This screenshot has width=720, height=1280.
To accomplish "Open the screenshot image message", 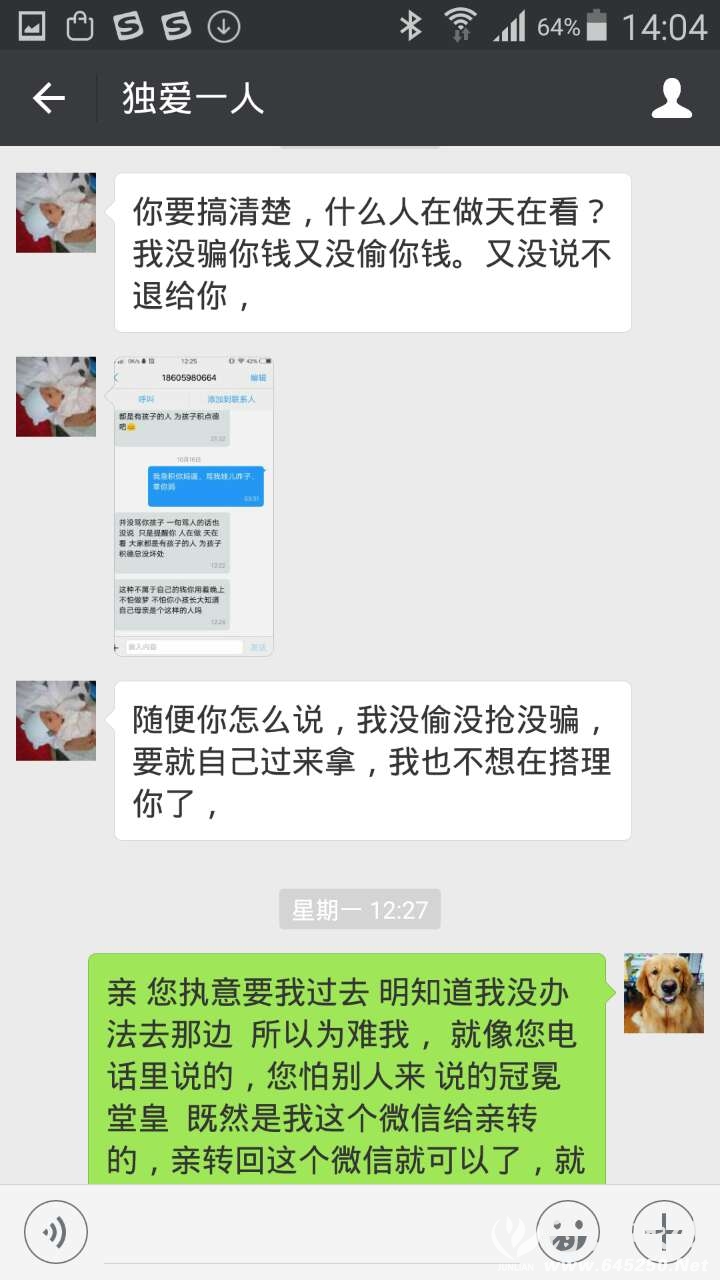I will pyautogui.click(x=193, y=506).
